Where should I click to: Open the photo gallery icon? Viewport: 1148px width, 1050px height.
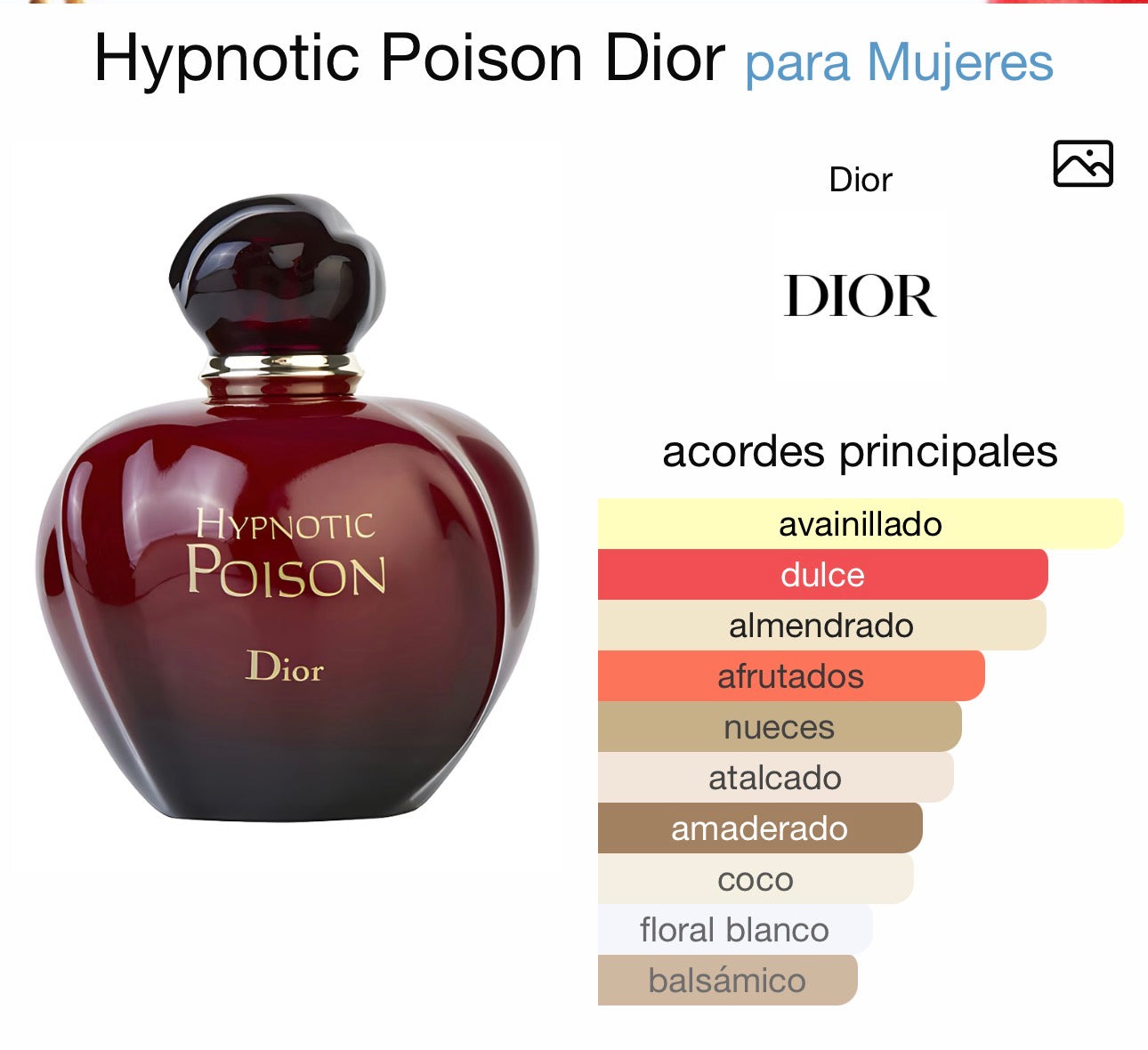[x=1082, y=164]
